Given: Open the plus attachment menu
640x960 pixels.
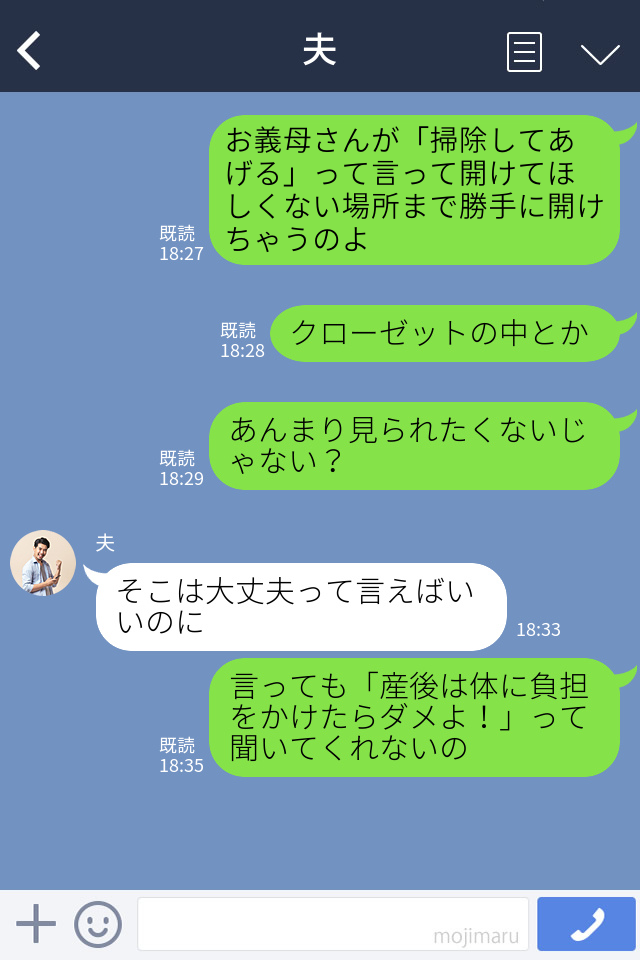Looking at the screenshot, I should click(x=36, y=923).
